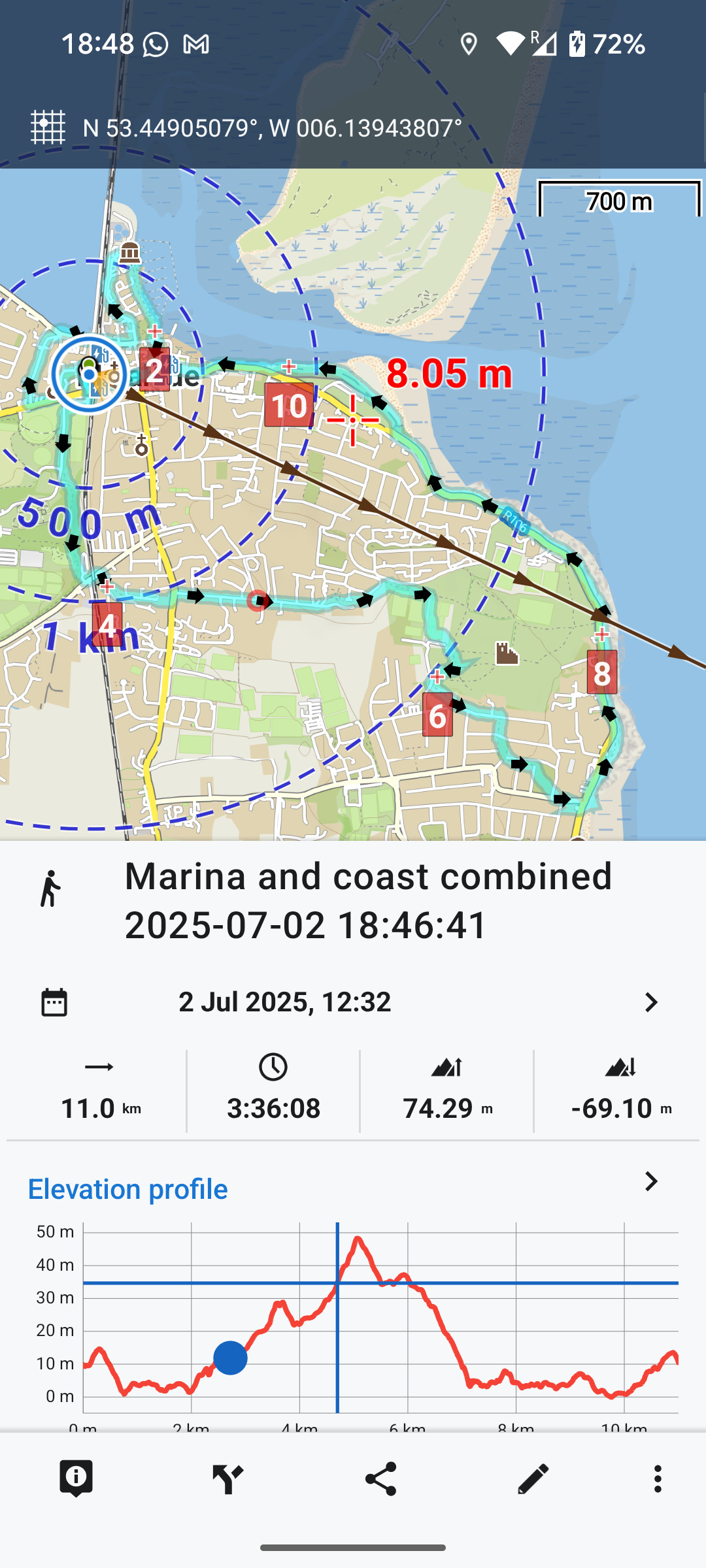Edit the track with pencil icon
This screenshot has width=706, height=1568.
click(x=533, y=1478)
